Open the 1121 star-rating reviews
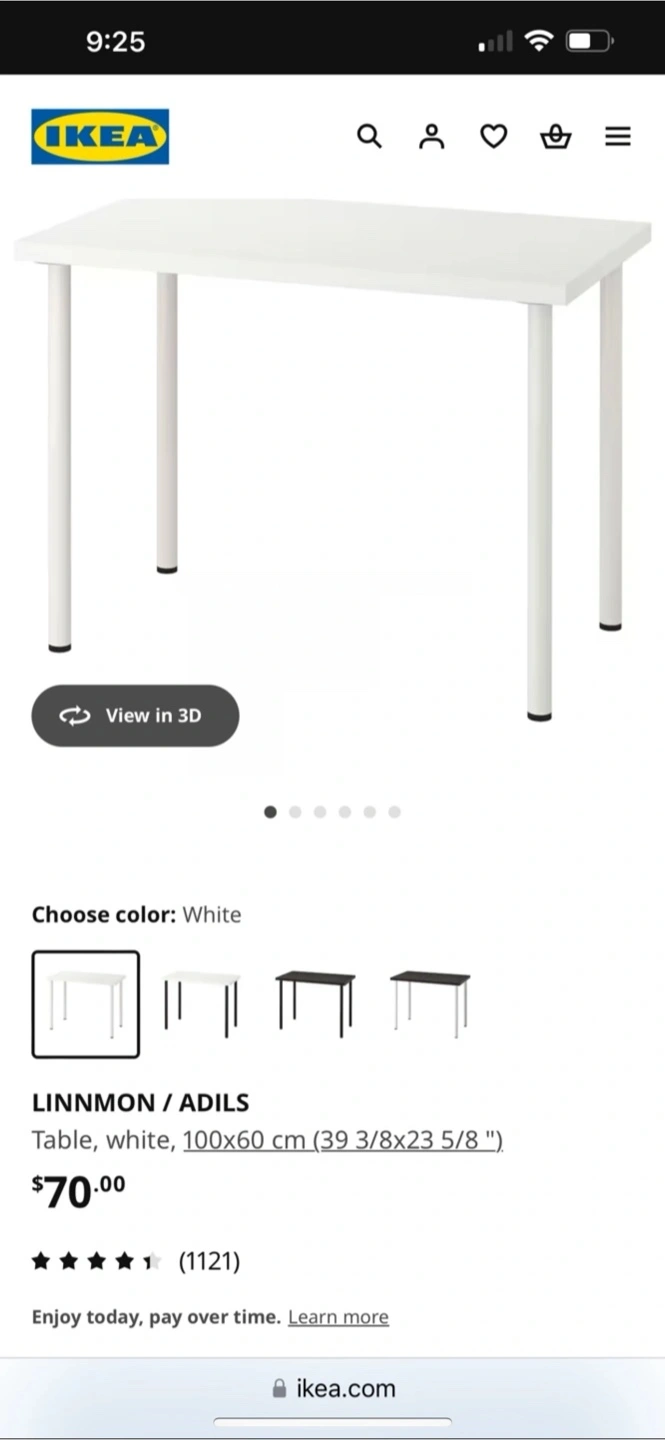This screenshot has width=665, height=1440. pos(136,1261)
